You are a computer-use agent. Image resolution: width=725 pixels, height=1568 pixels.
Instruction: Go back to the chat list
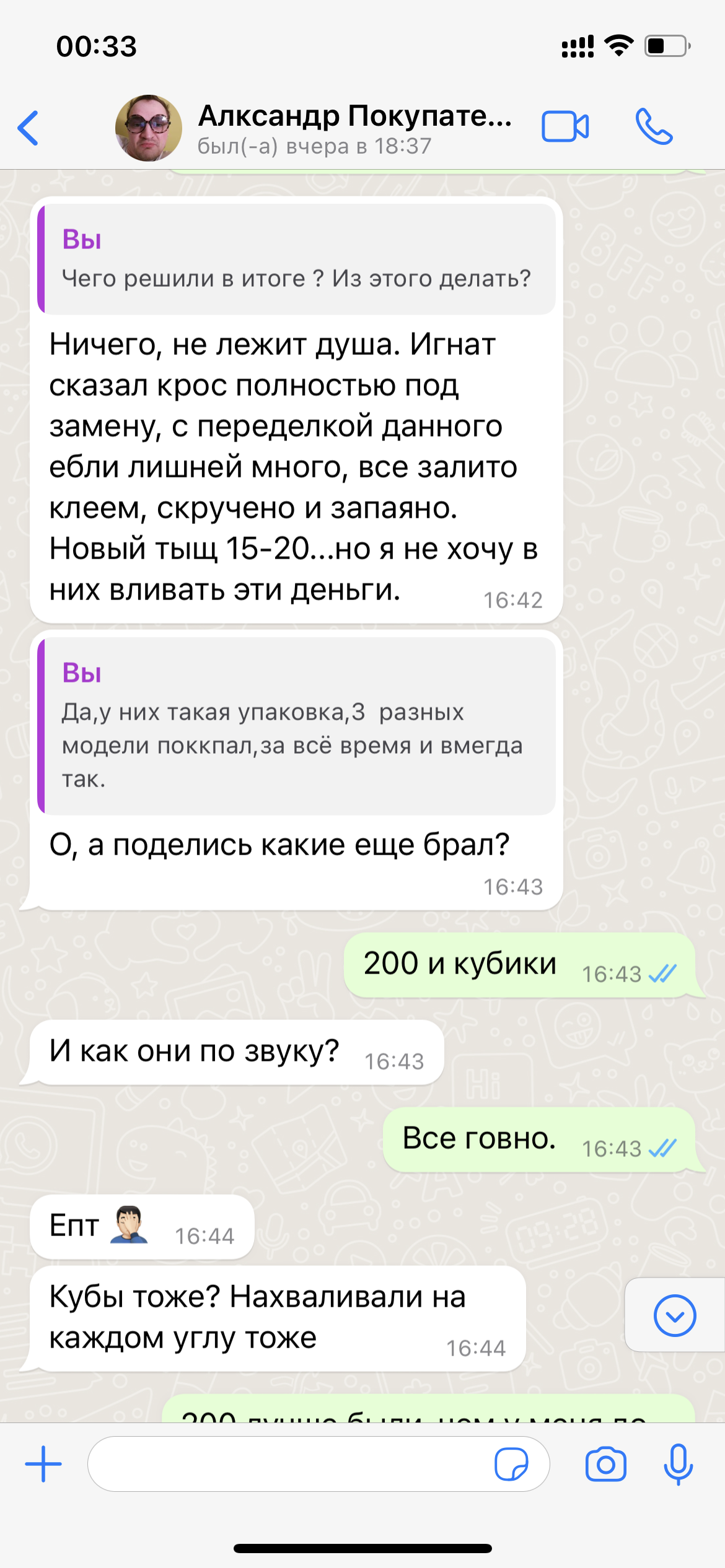coord(29,128)
